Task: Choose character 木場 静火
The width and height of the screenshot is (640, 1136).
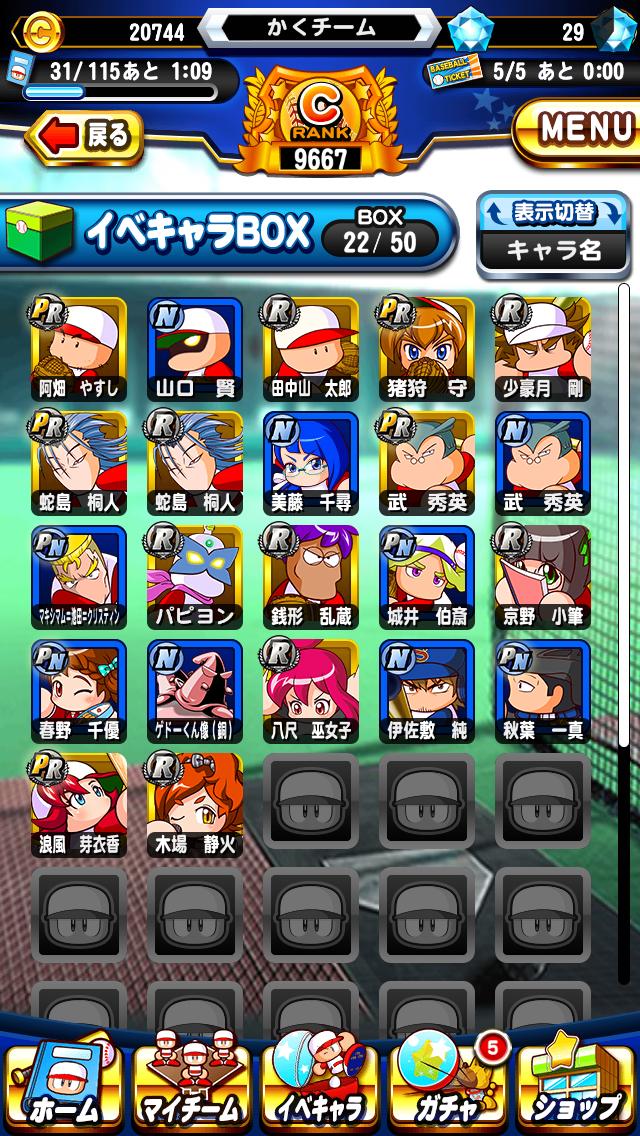Action: 194,804
